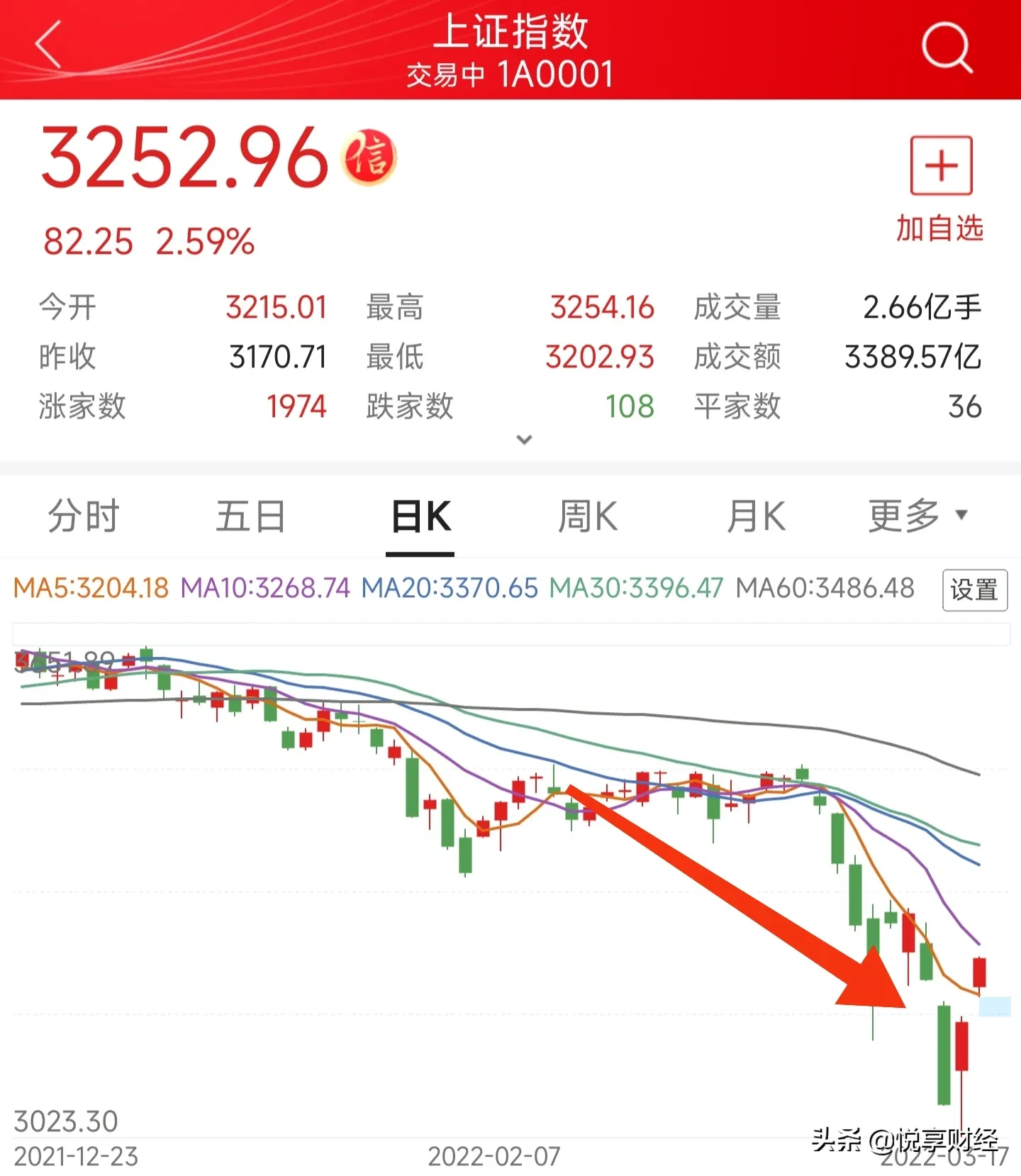This screenshot has height=1176, width=1021.
Task: Expand more quote details with the chevron
Action: click(x=524, y=440)
